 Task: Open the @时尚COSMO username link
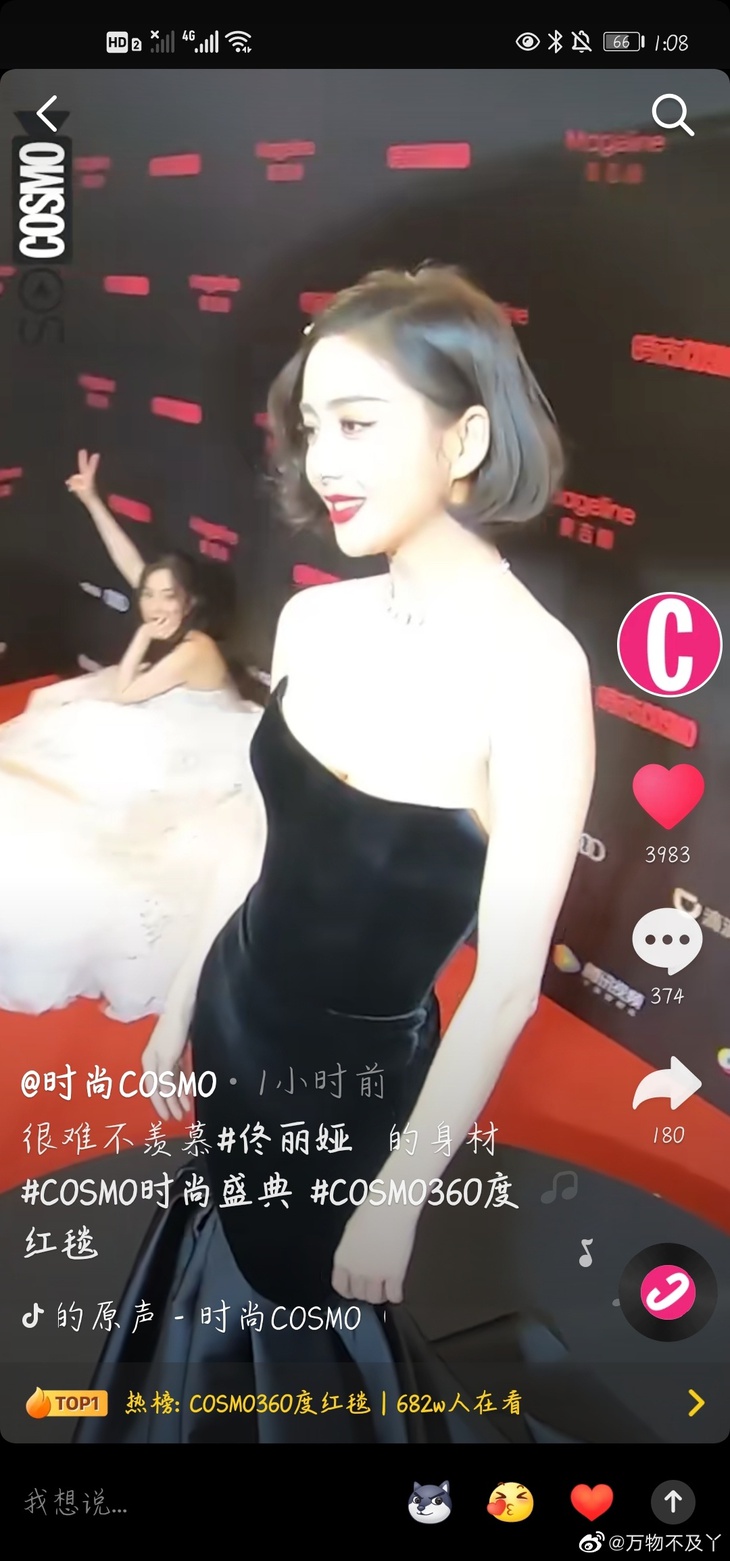[118, 1083]
